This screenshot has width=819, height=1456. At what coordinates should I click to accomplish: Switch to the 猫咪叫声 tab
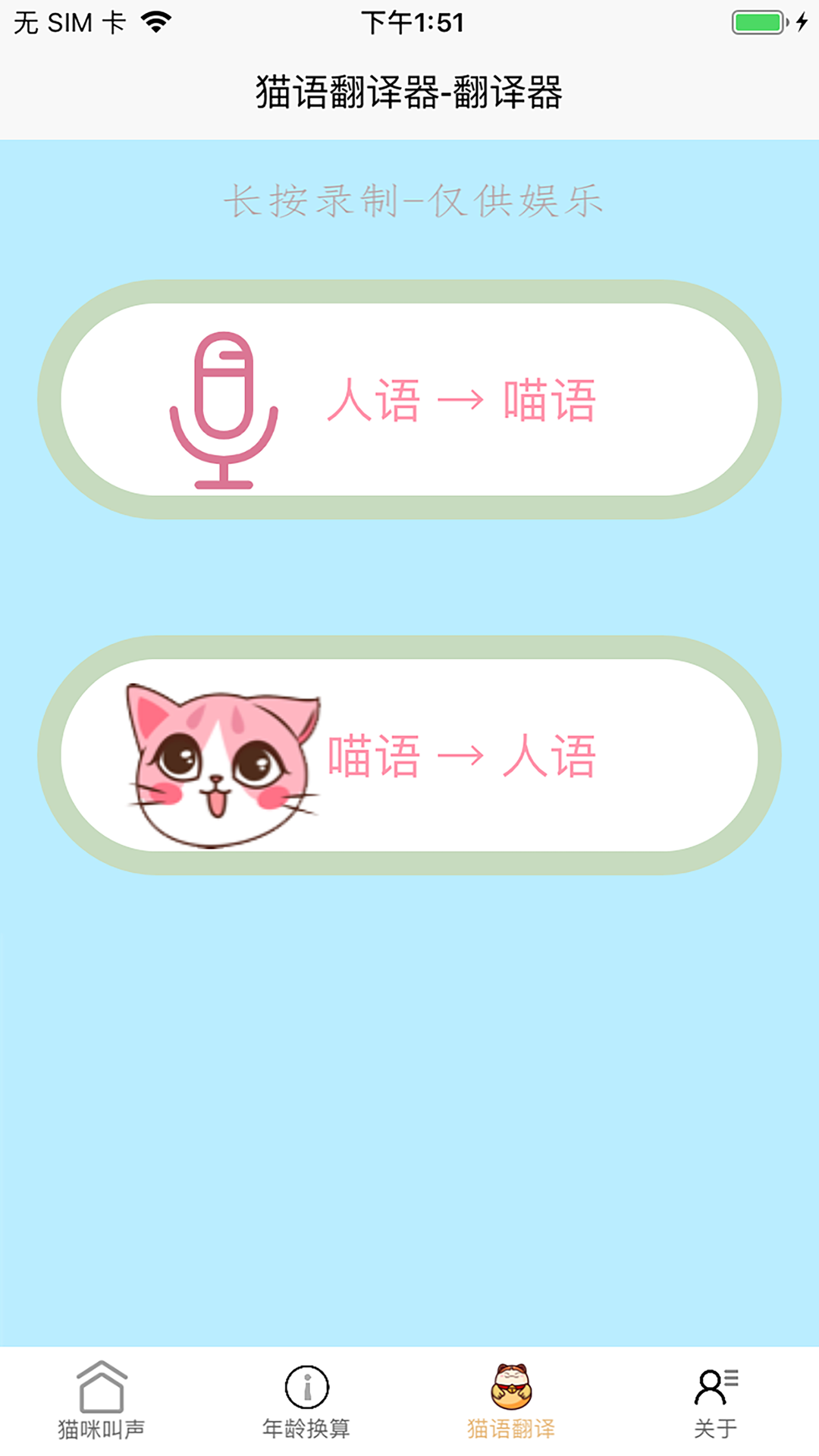tap(102, 1400)
